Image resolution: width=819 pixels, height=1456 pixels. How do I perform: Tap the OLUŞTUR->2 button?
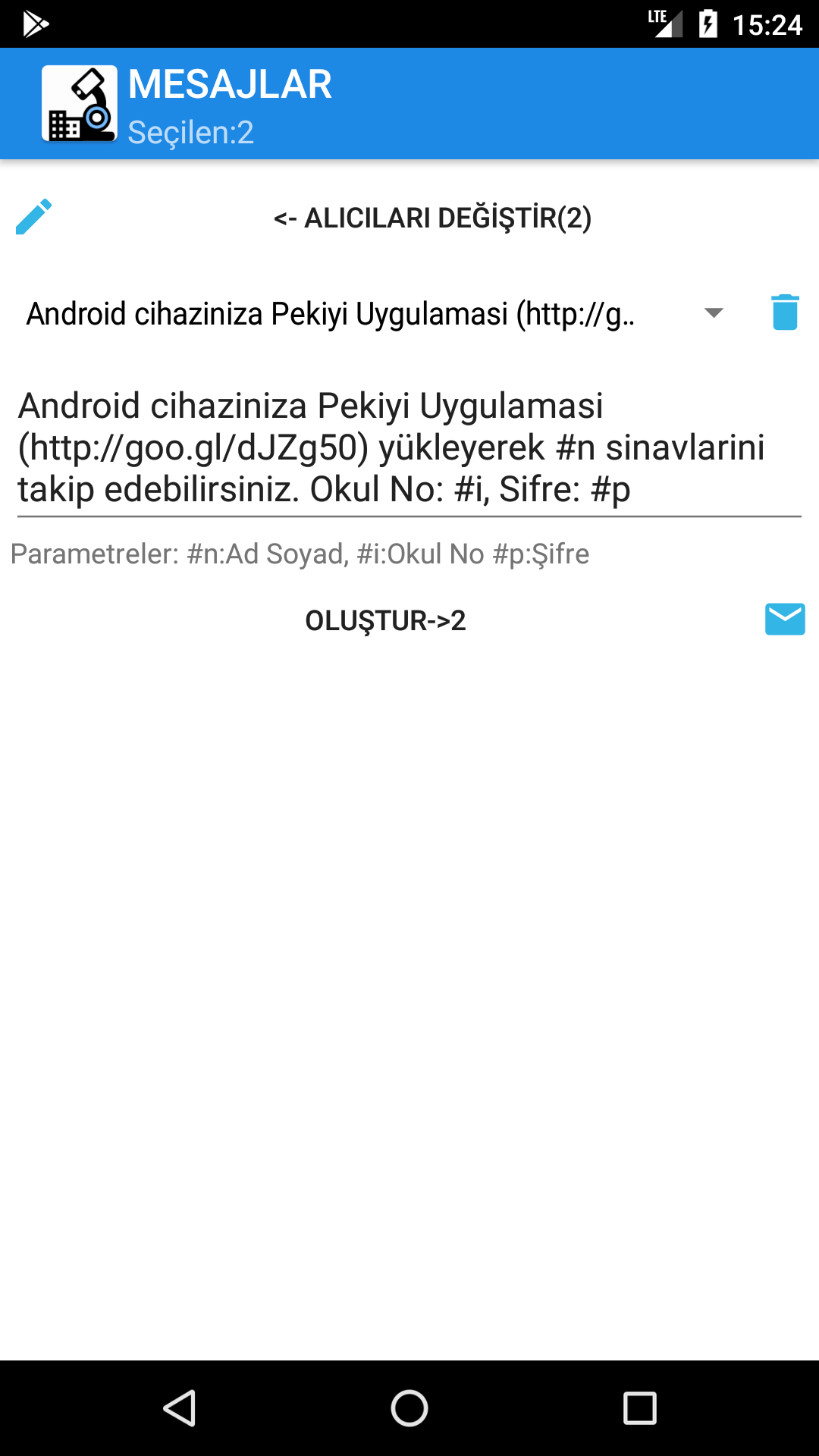click(x=385, y=620)
